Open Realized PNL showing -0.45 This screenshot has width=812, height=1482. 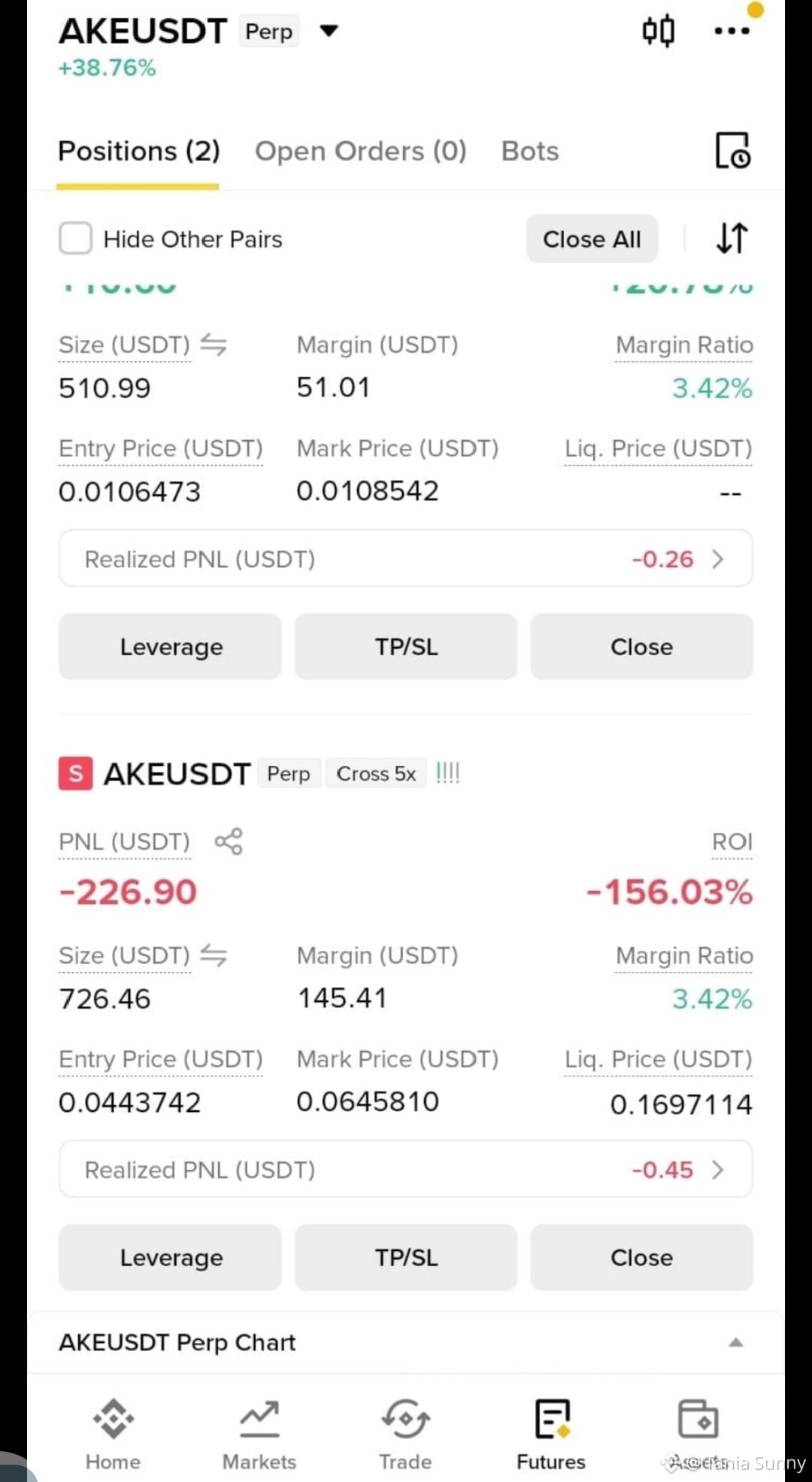click(x=406, y=1170)
